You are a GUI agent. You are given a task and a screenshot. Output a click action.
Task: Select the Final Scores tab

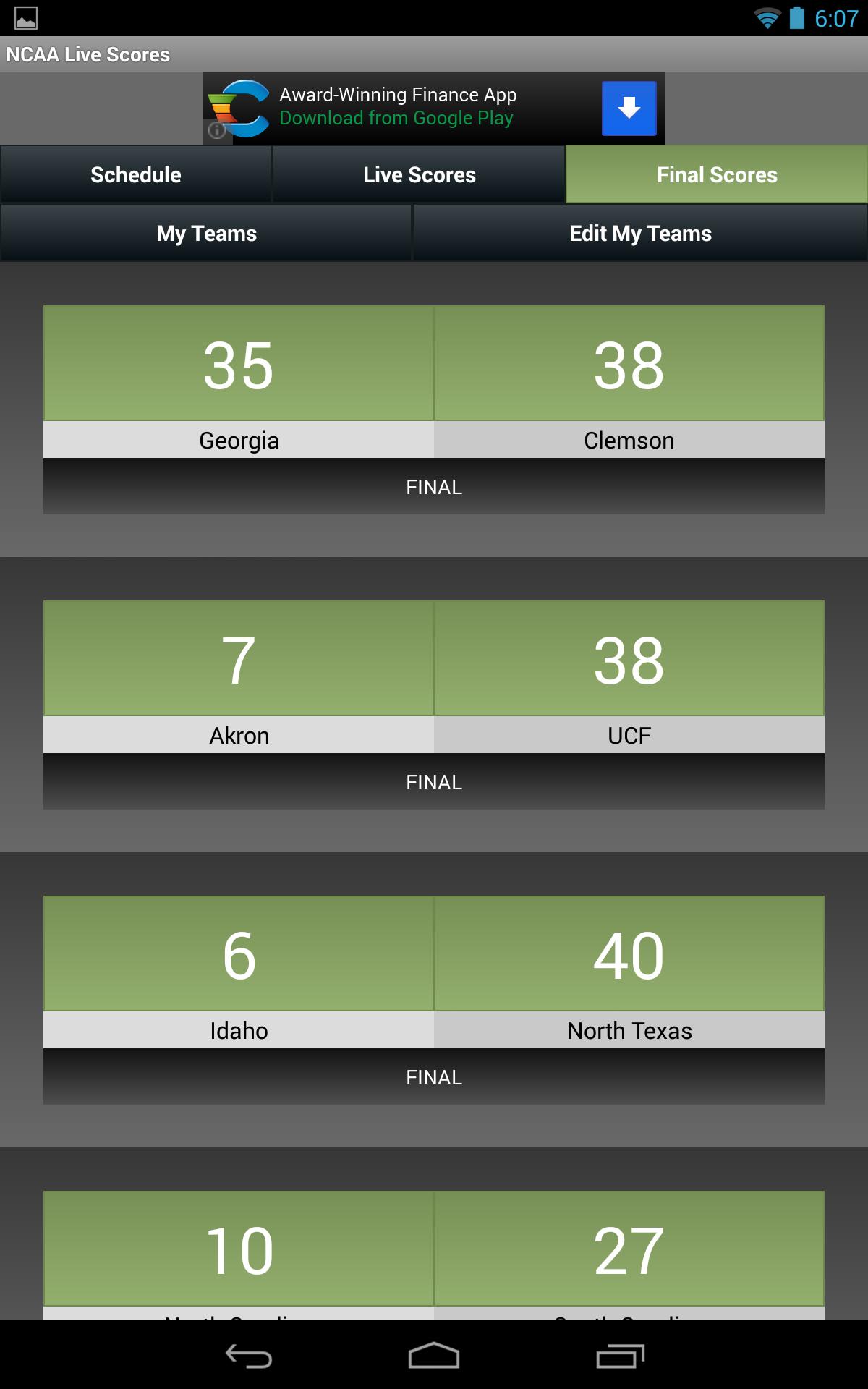click(716, 174)
